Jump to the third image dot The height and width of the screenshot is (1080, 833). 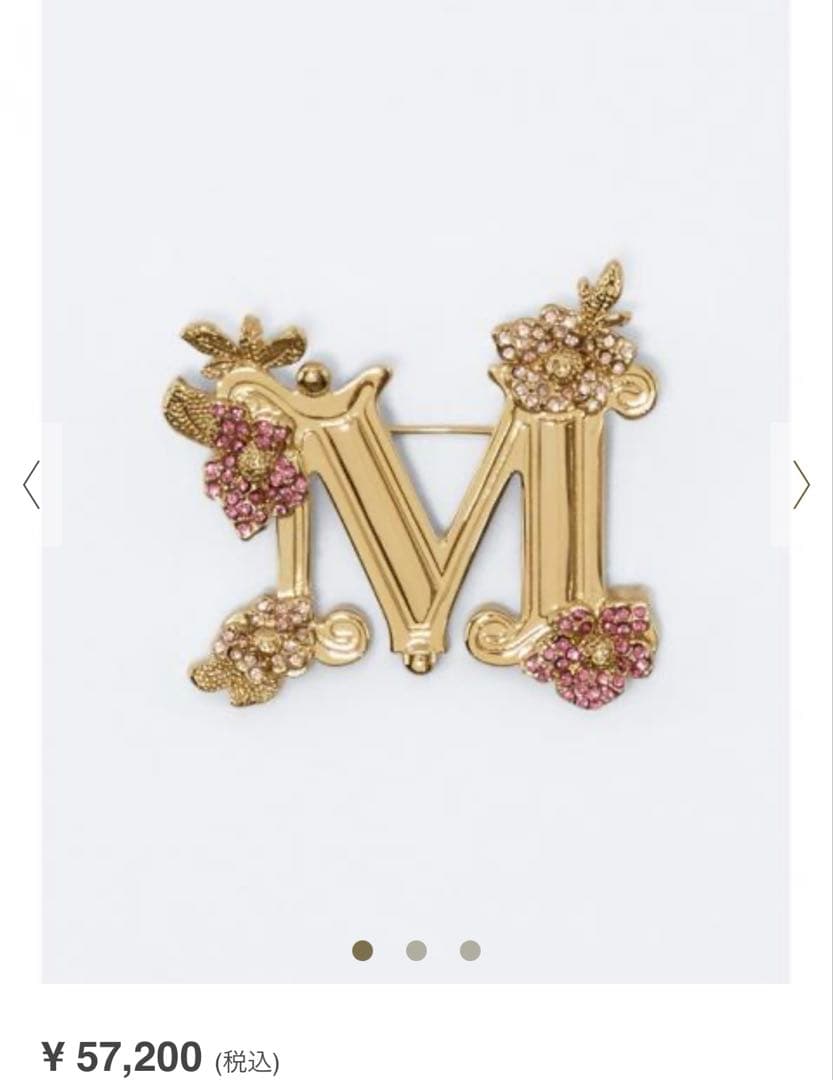(x=470, y=950)
